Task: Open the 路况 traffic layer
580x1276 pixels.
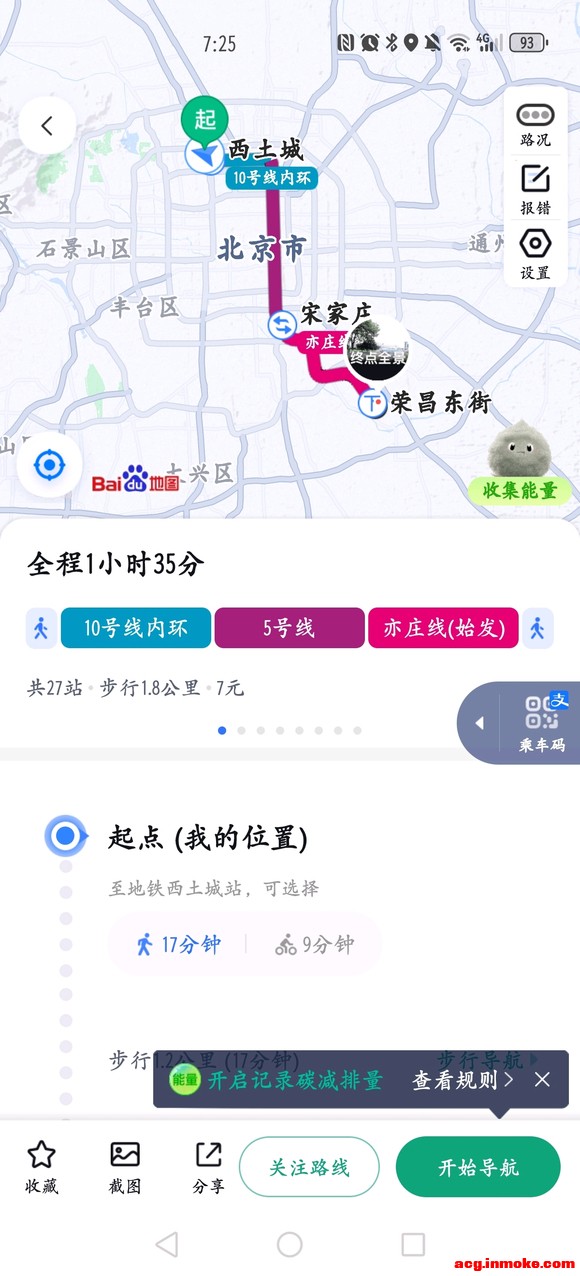Action: coord(535,125)
